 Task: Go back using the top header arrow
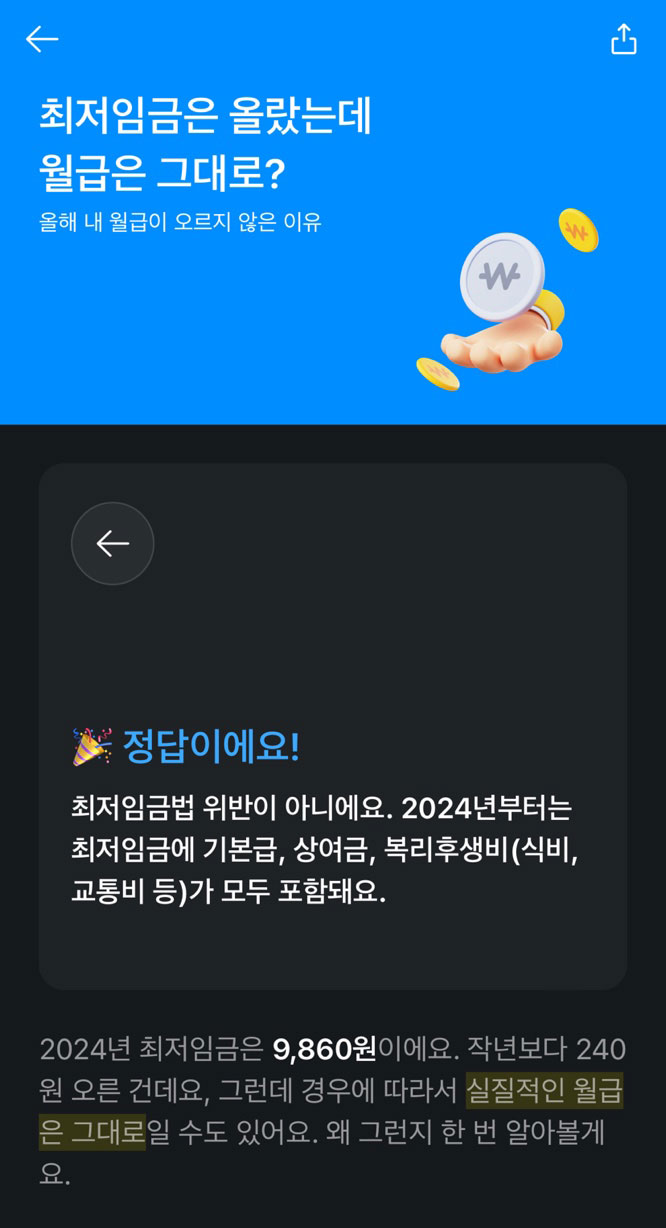pyautogui.click(x=42, y=39)
